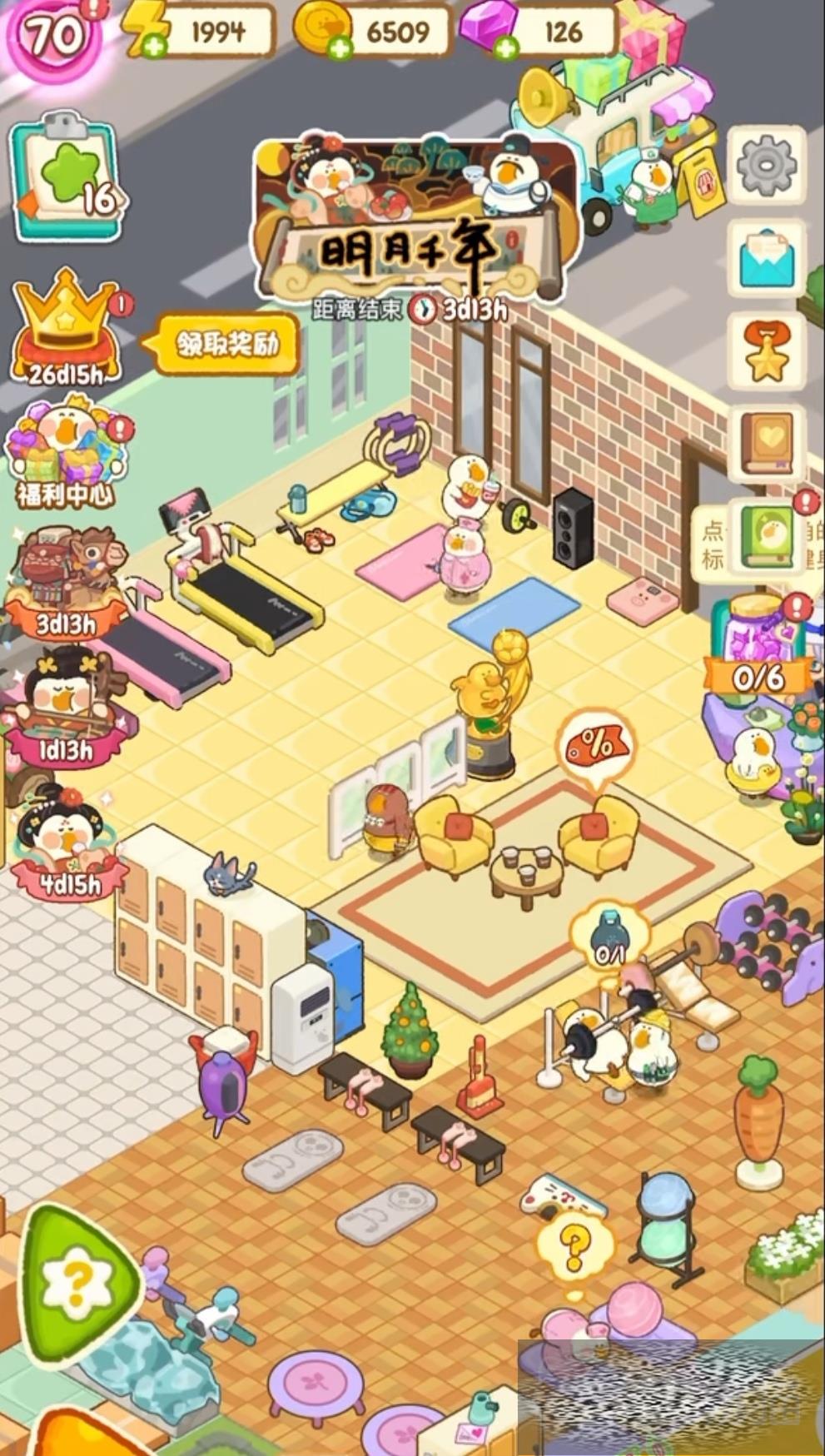825x1456 pixels.
Task: Open 福利中心 welfare center
Action: coord(65,454)
